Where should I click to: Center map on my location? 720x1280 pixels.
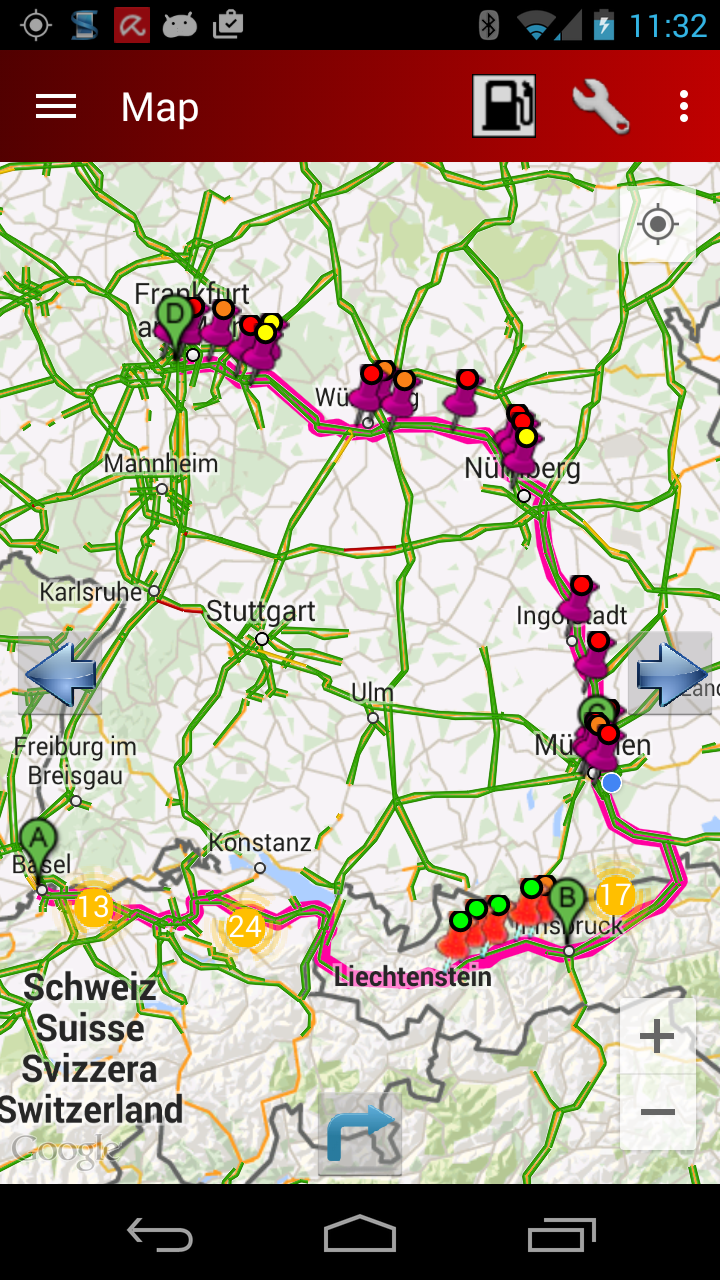658,224
